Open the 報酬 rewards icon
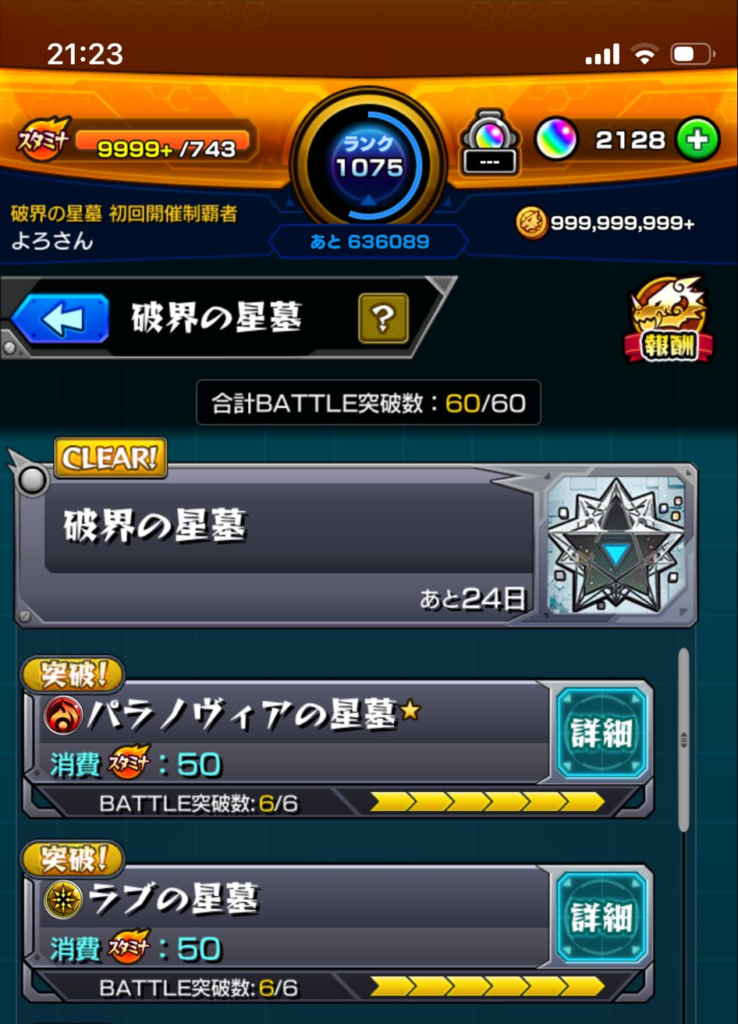This screenshot has height=1024, width=738. click(668, 320)
